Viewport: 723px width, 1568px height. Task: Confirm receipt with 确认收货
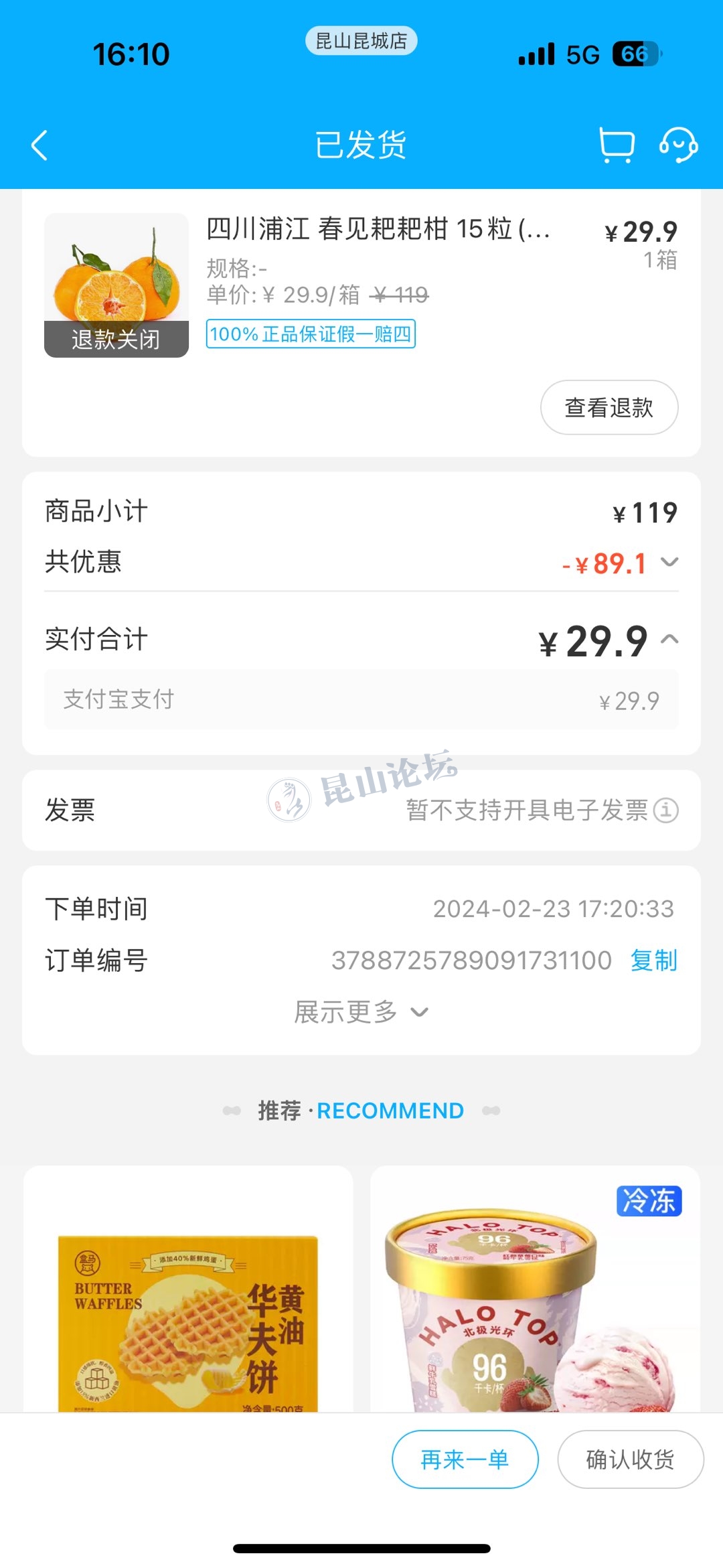630,1459
